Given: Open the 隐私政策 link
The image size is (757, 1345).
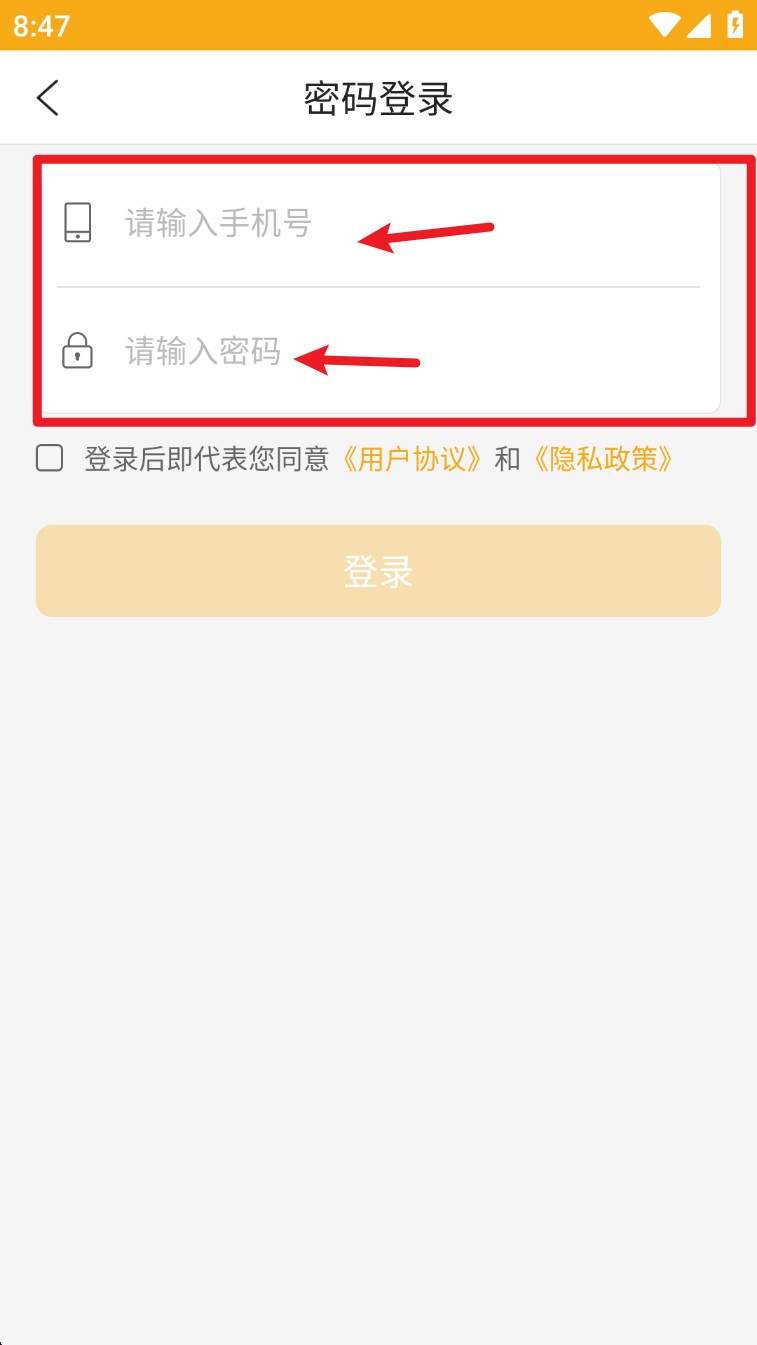Looking at the screenshot, I should [603, 459].
